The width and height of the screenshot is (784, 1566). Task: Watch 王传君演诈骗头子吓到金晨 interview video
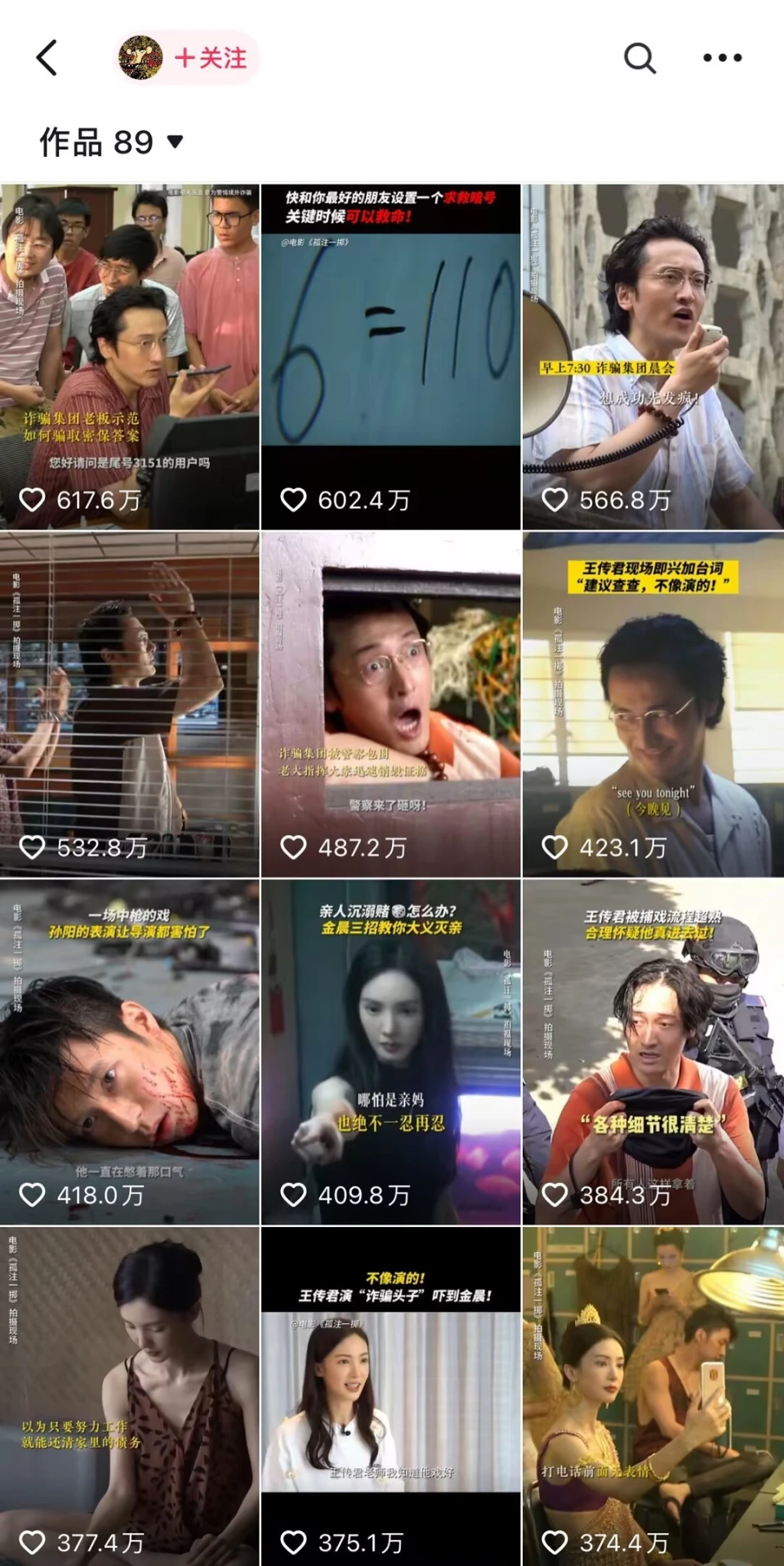click(x=390, y=1395)
